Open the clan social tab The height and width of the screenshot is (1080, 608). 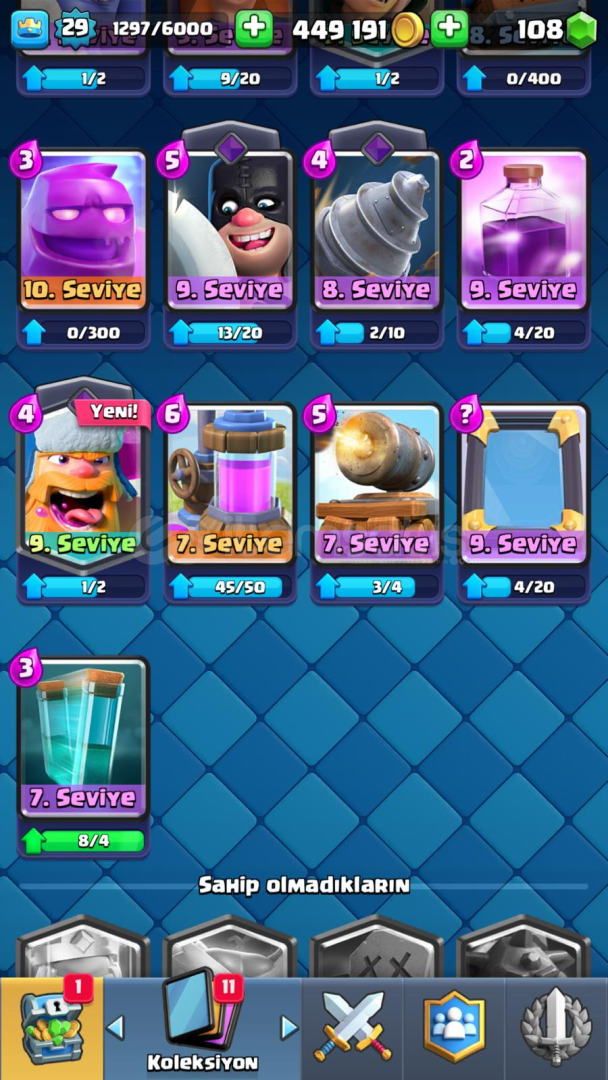coord(453,1027)
